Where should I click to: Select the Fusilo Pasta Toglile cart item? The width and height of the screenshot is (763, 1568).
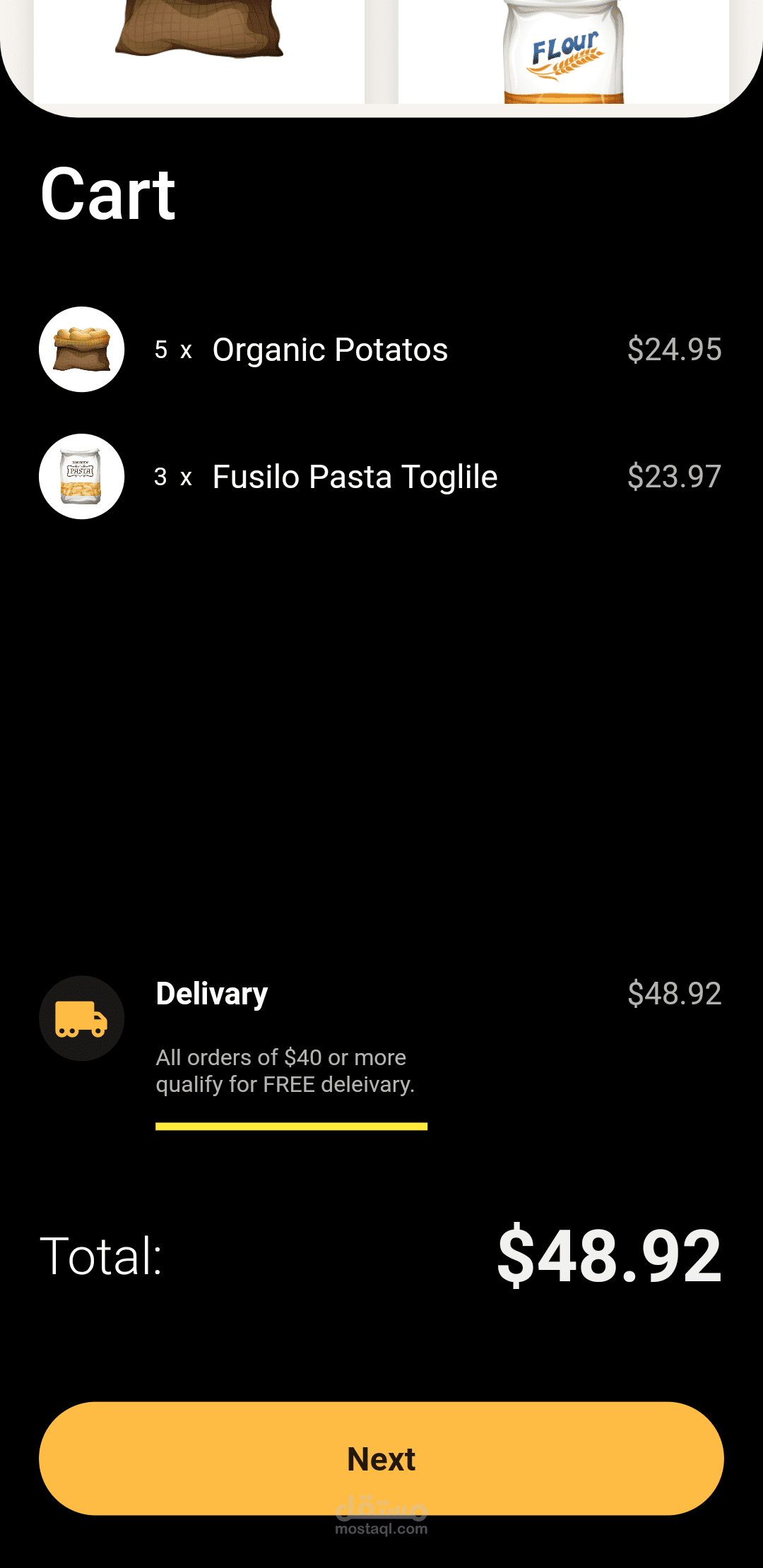click(x=355, y=477)
